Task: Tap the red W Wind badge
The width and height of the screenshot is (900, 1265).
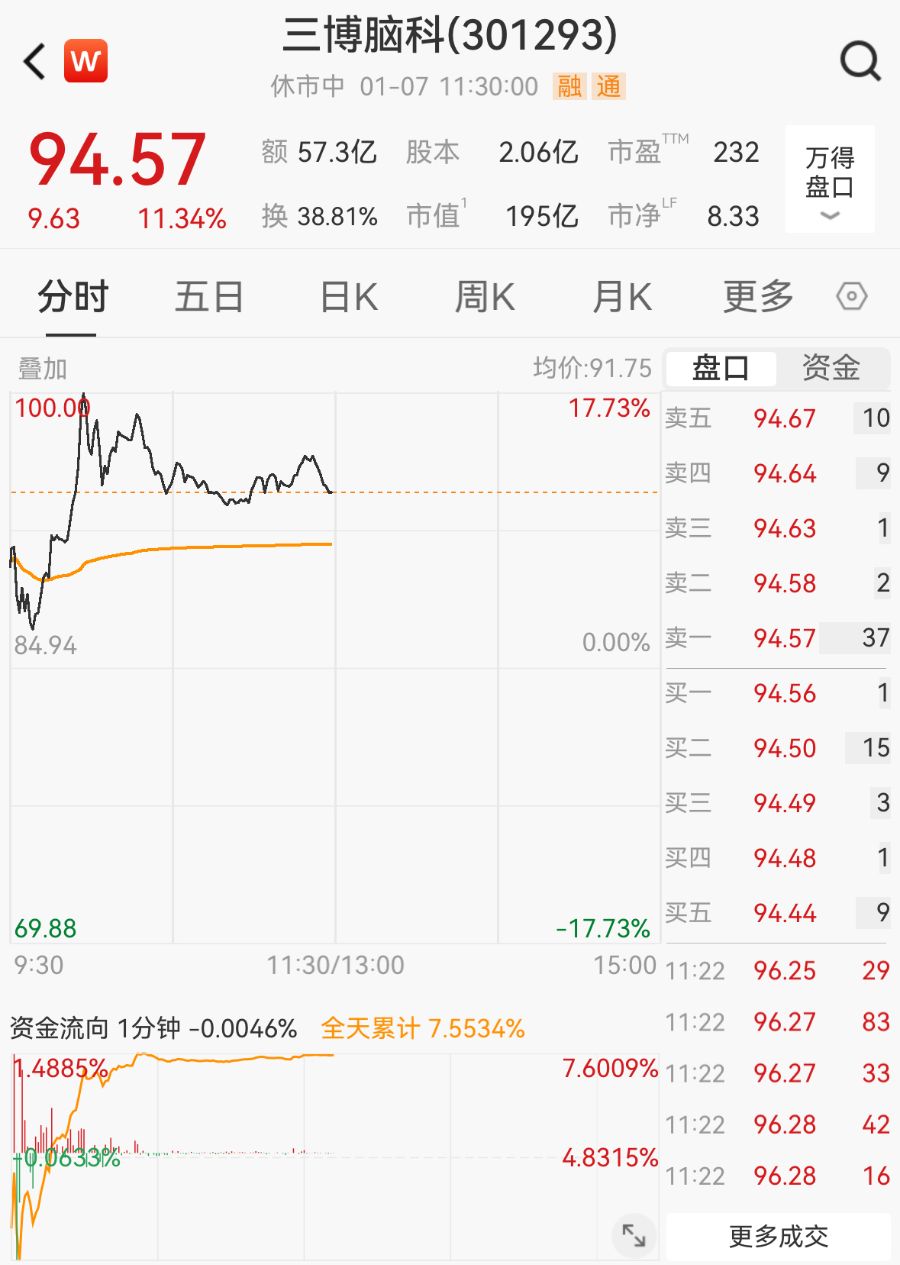Action: pos(85,62)
